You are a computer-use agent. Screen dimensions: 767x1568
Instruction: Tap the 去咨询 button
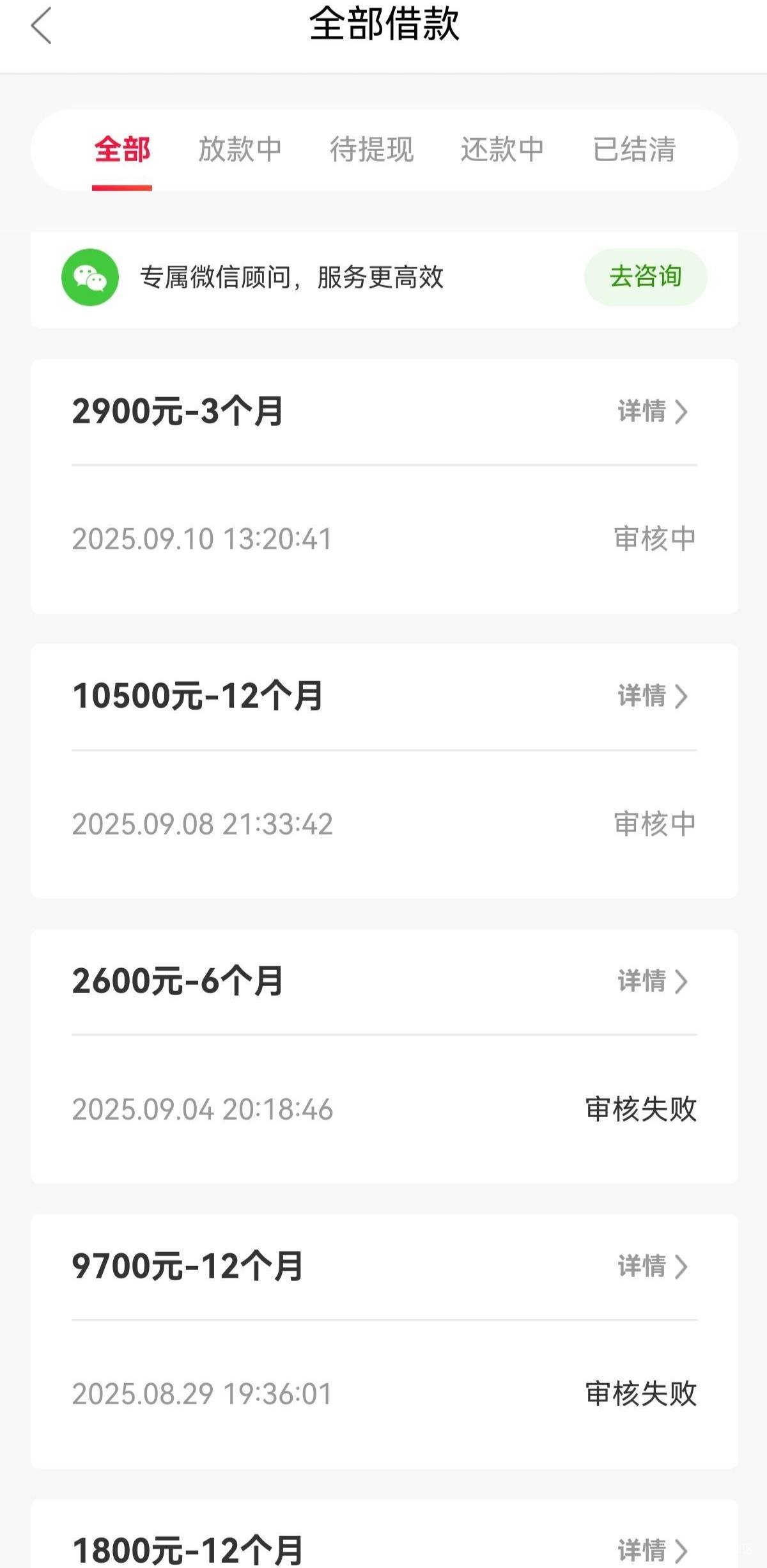646,277
